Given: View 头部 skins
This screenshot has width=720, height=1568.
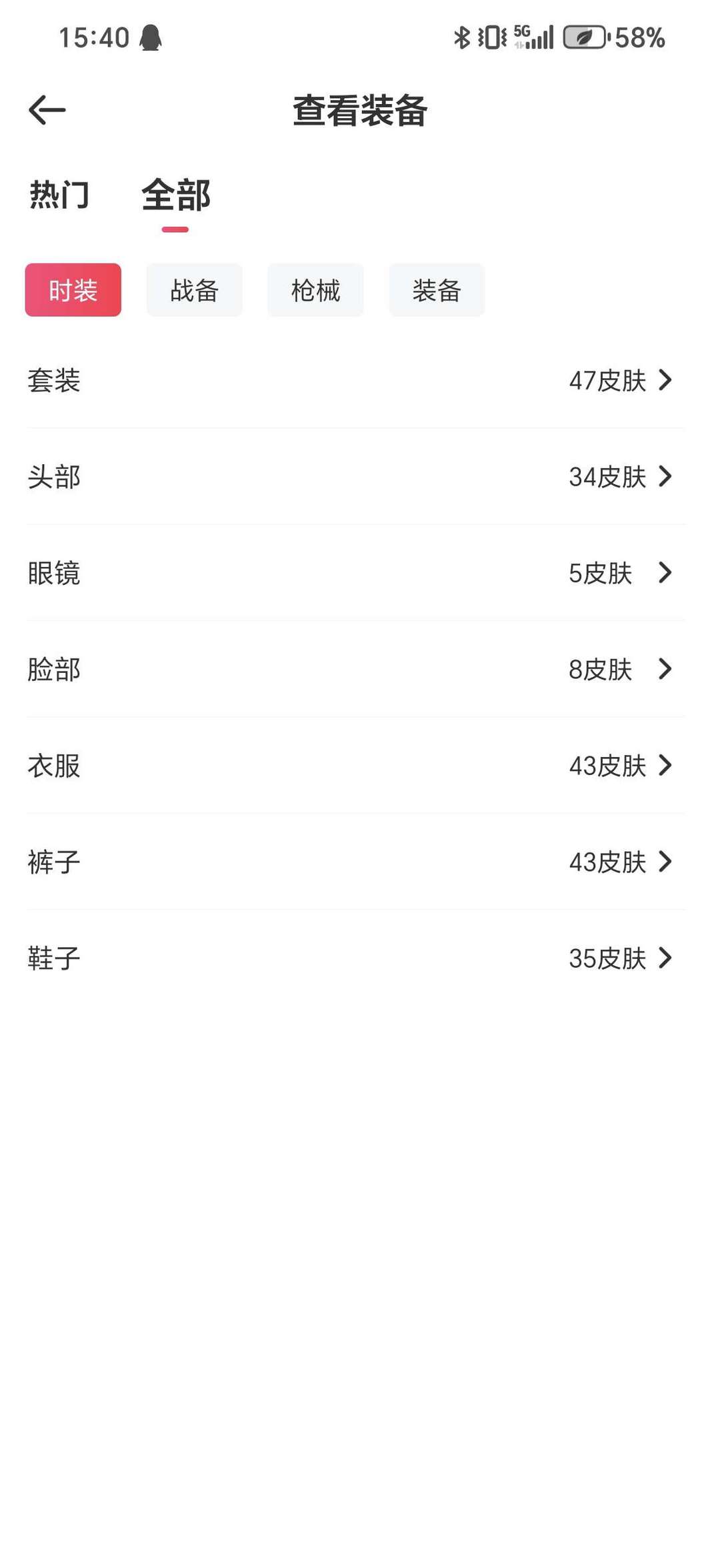Looking at the screenshot, I should (x=356, y=477).
